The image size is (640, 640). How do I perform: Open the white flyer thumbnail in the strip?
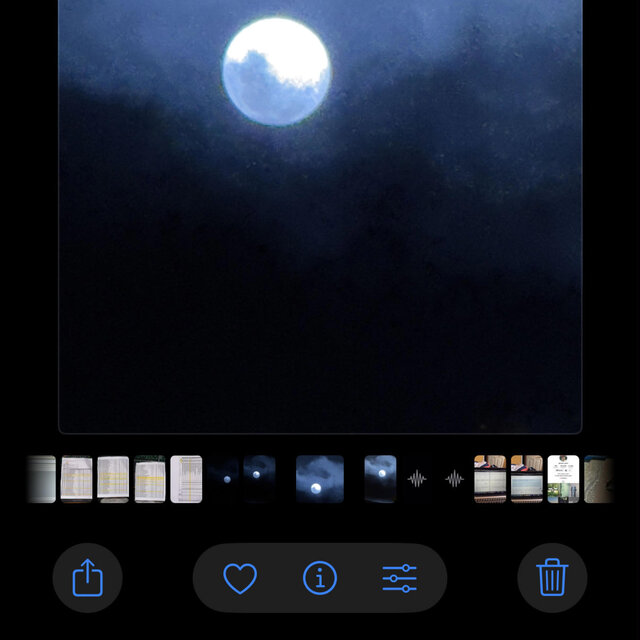[x=563, y=479]
